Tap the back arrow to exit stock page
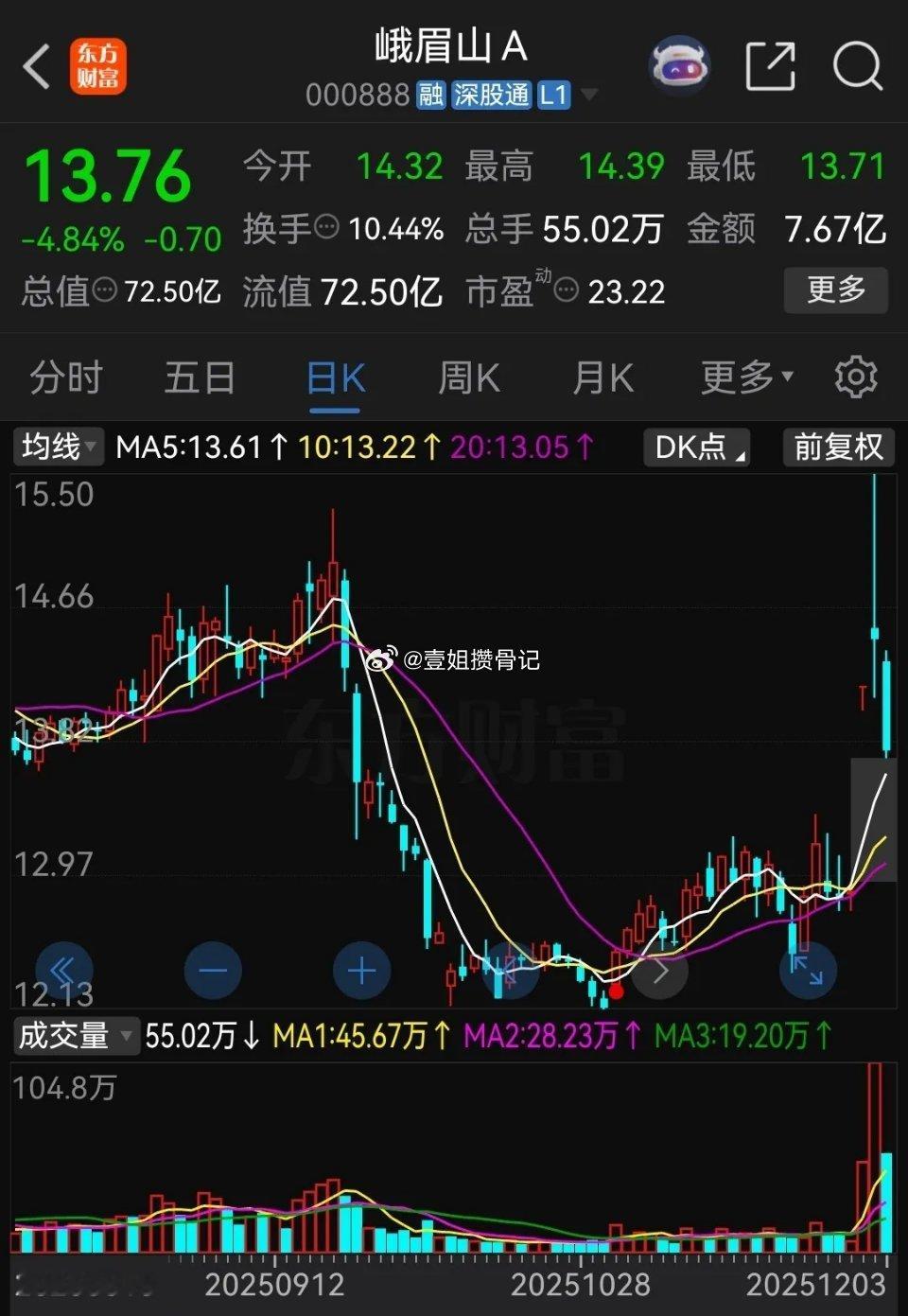The height and width of the screenshot is (1316, 908). 36,66
